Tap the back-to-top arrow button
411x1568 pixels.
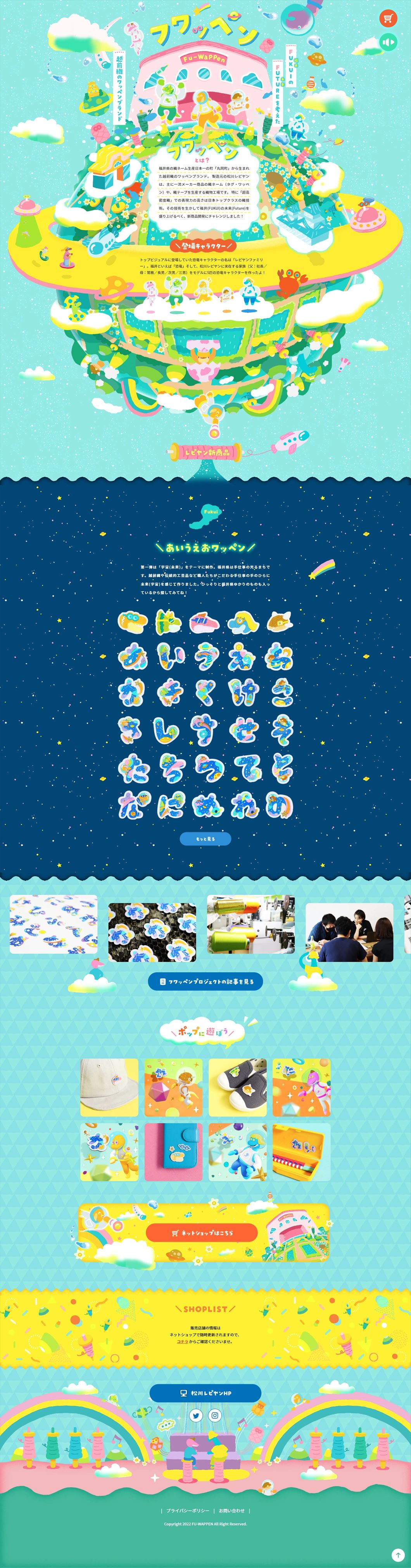pos(397,1554)
